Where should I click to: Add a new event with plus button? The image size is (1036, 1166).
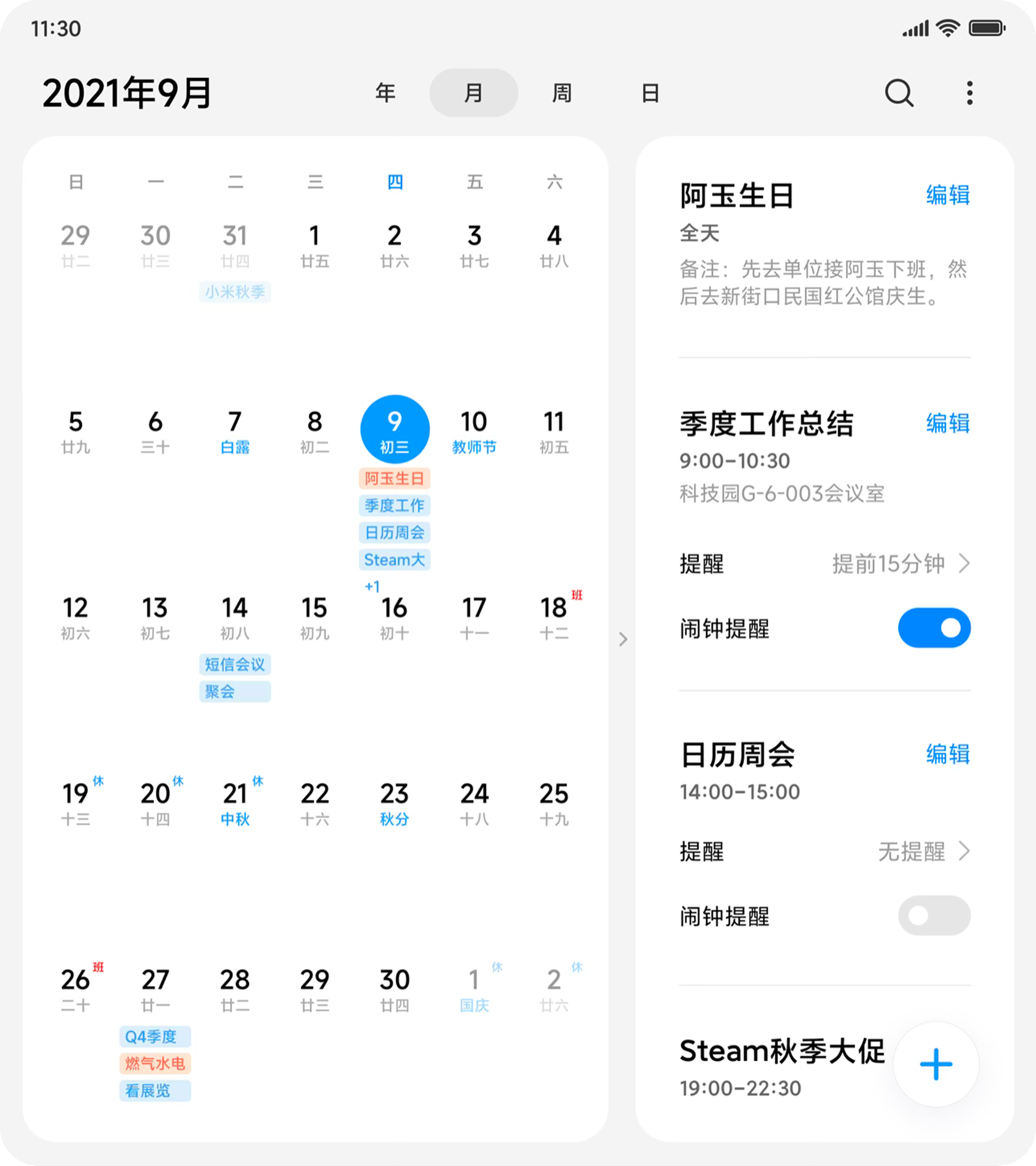pos(936,1064)
